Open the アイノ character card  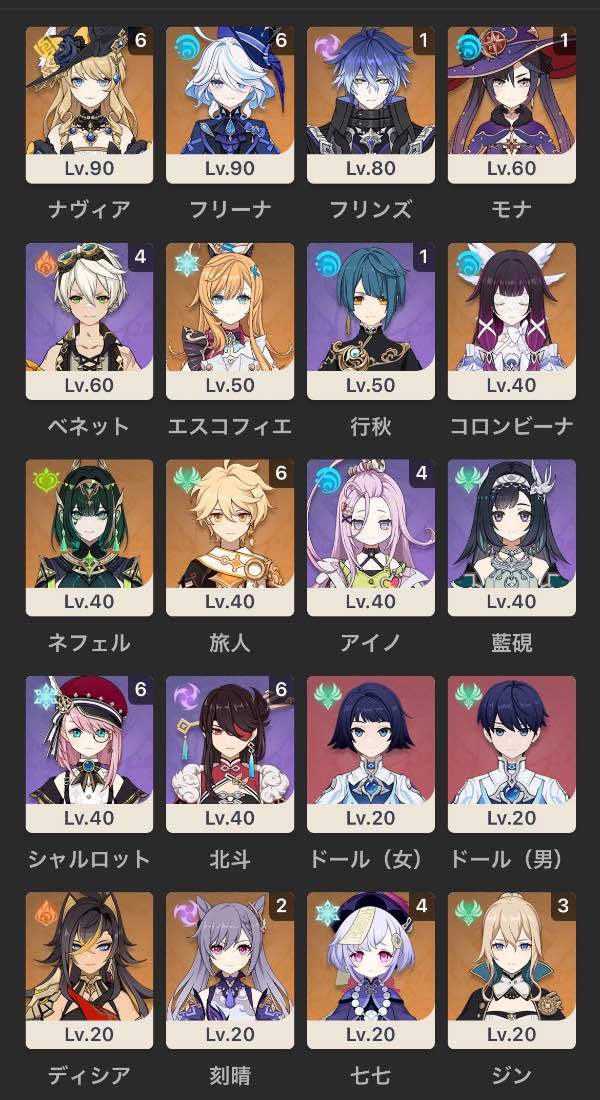coord(371,537)
